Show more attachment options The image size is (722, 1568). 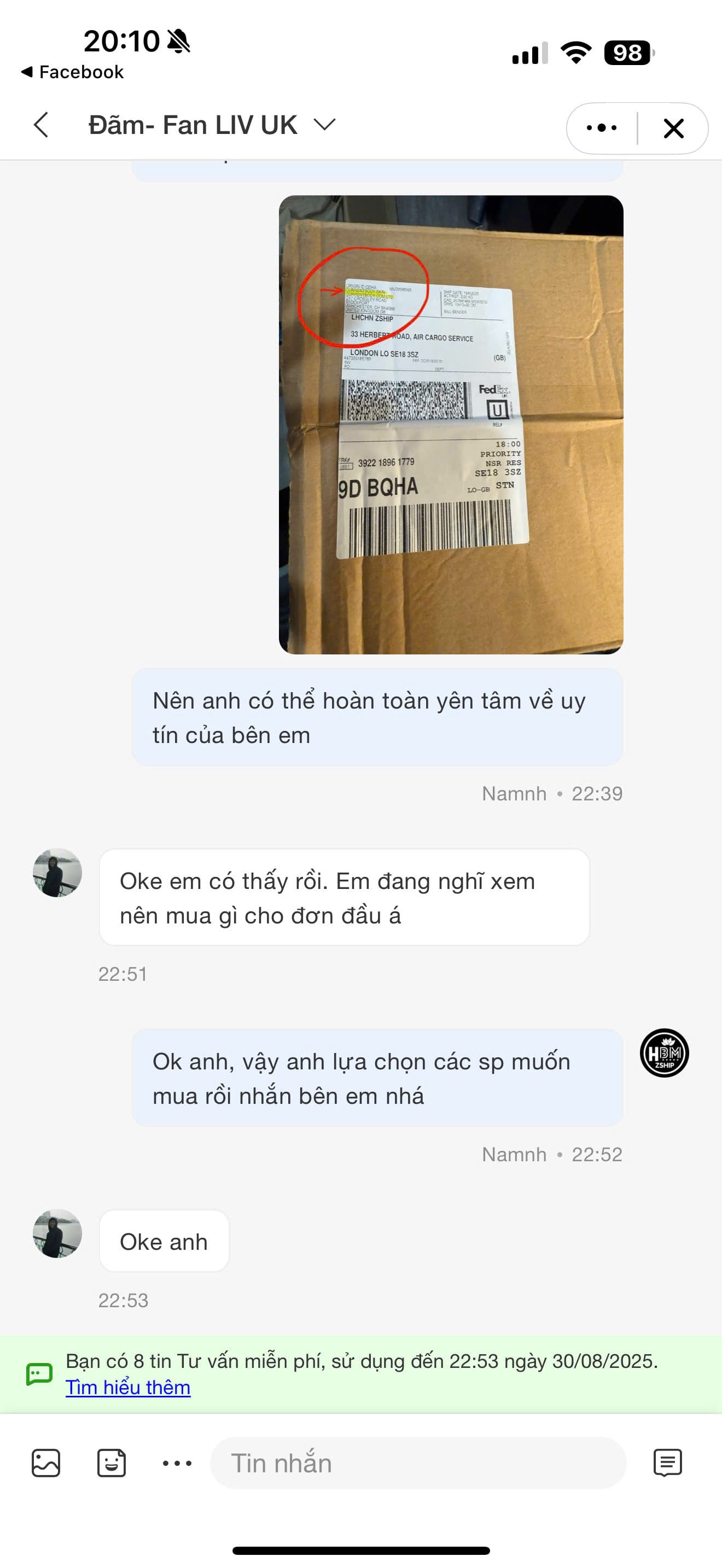[x=177, y=1464]
